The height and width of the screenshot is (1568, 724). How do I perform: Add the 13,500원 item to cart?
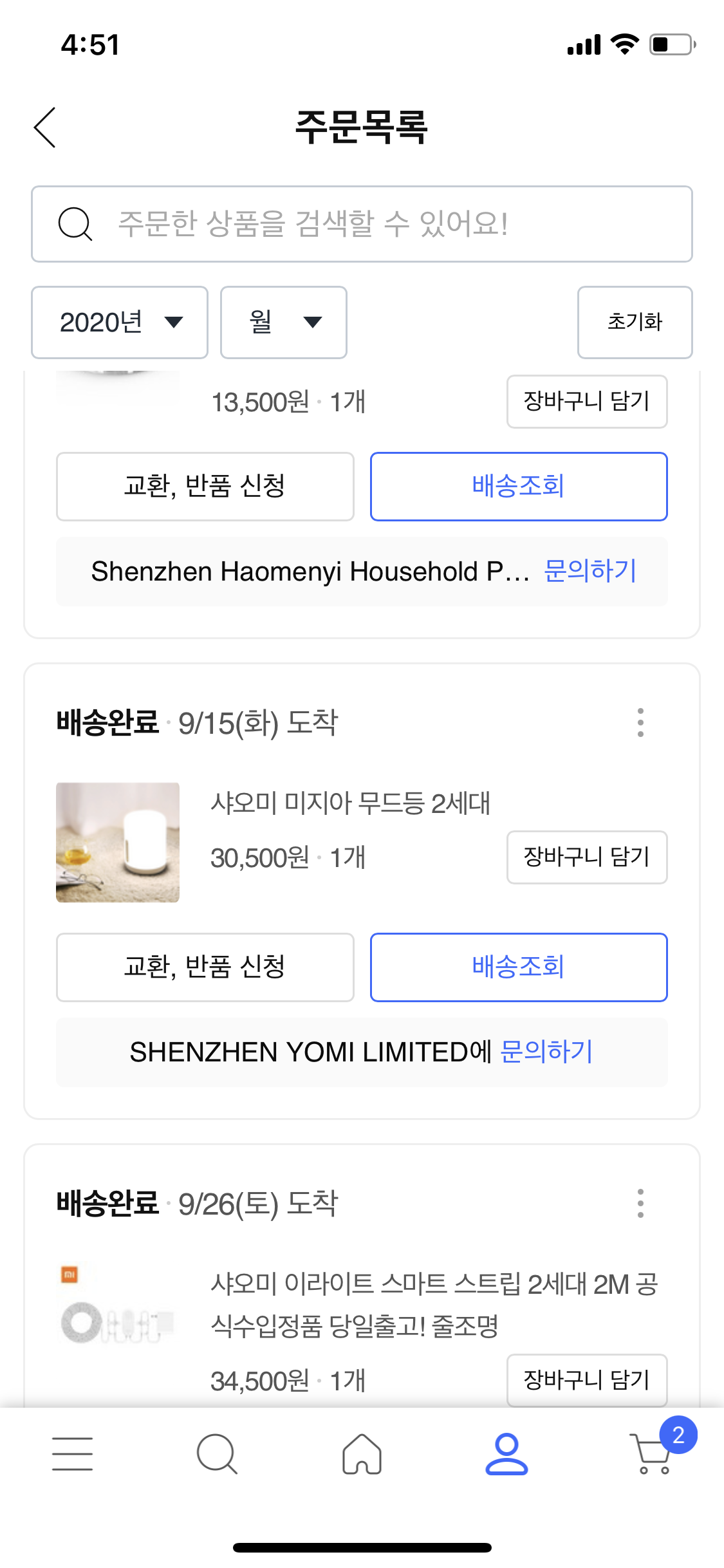587,402
